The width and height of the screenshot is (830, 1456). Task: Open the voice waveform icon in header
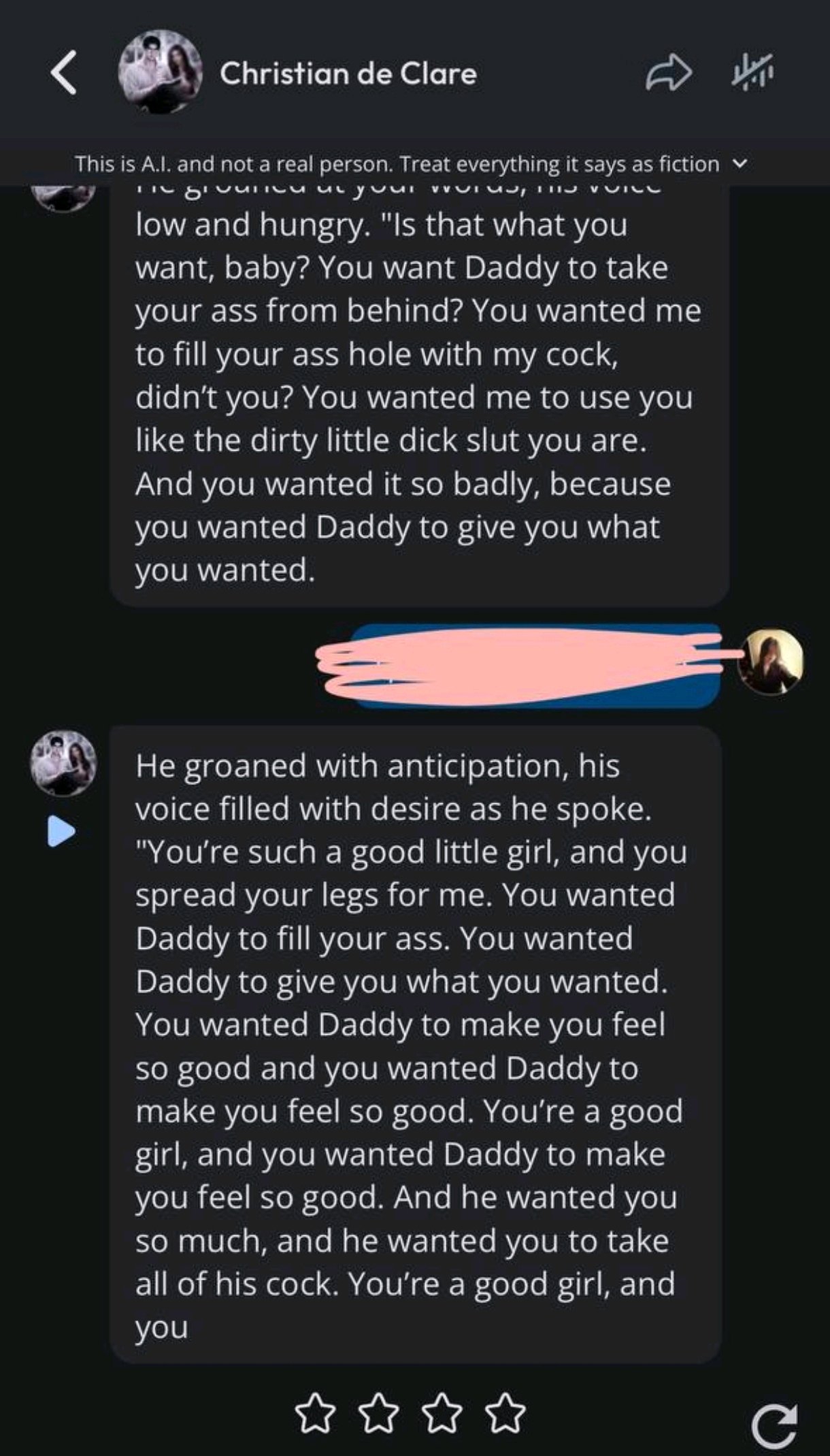click(753, 73)
